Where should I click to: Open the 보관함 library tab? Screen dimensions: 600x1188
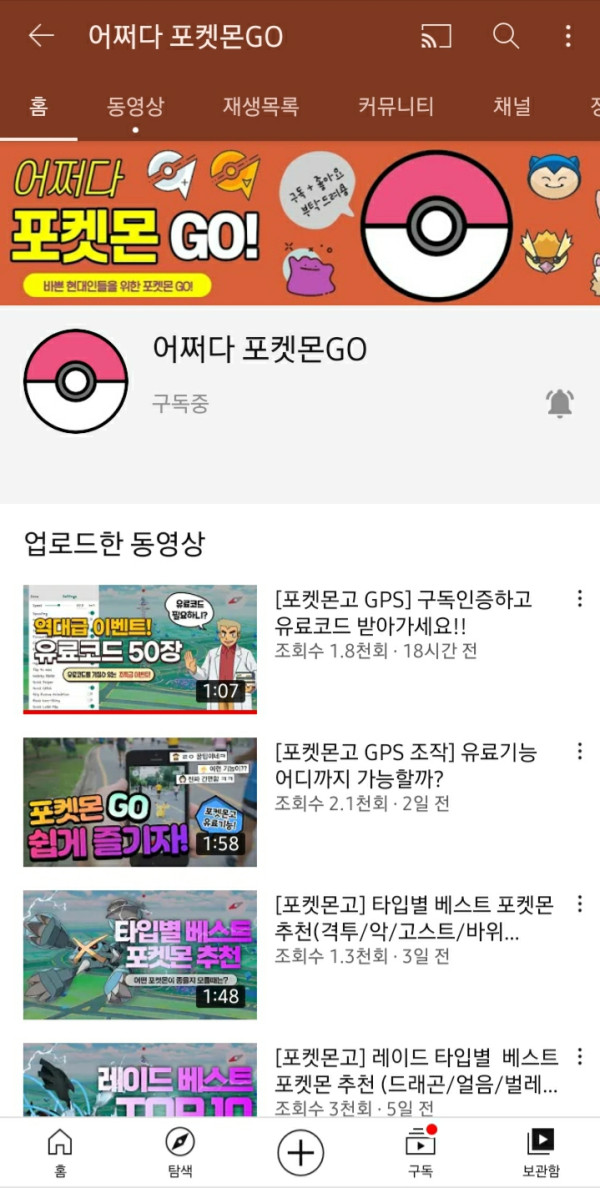pos(540,1152)
